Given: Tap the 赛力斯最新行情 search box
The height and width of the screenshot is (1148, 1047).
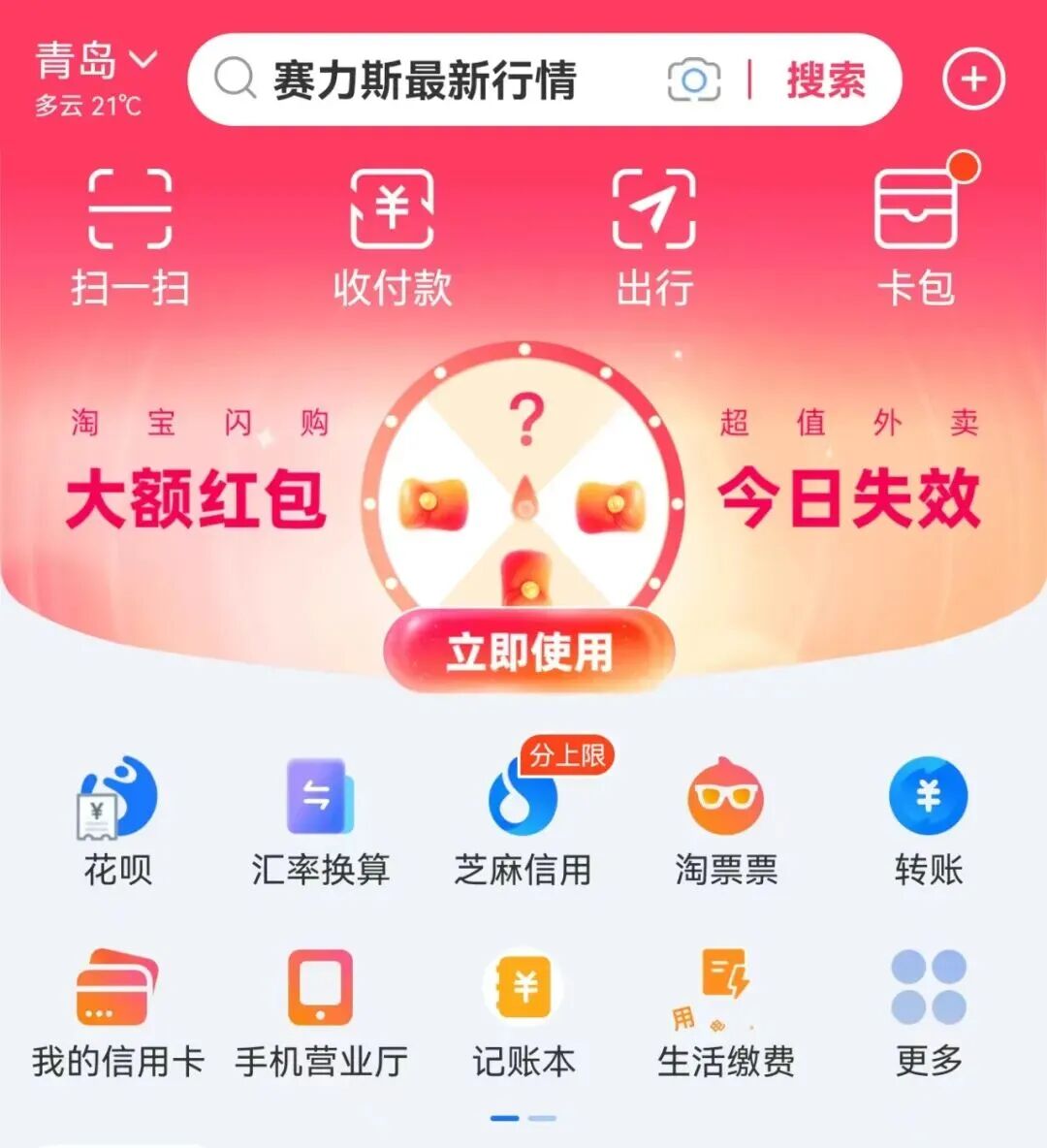Looking at the screenshot, I should (x=425, y=80).
